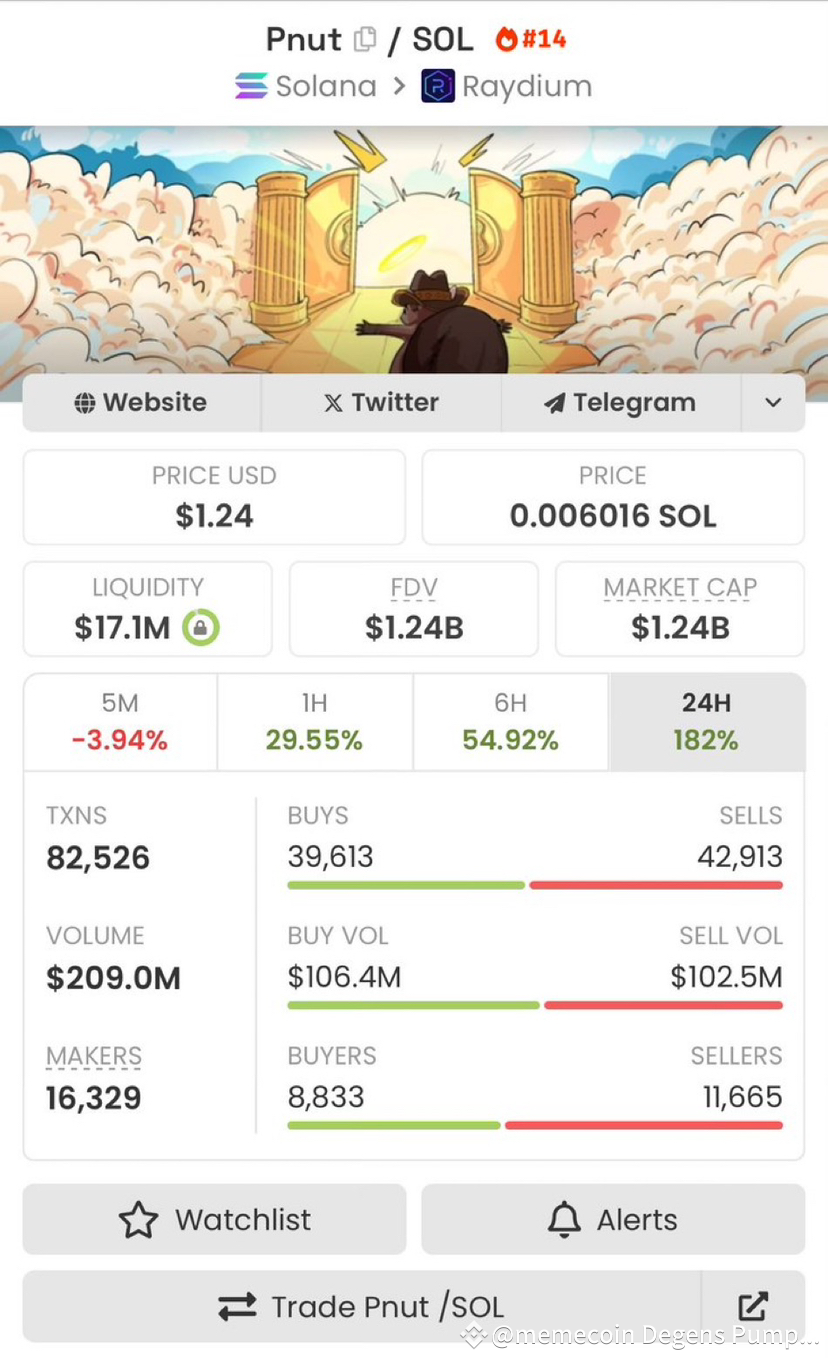828x1358 pixels.
Task: Switch to the 1H timeframe tab
Action: click(315, 722)
